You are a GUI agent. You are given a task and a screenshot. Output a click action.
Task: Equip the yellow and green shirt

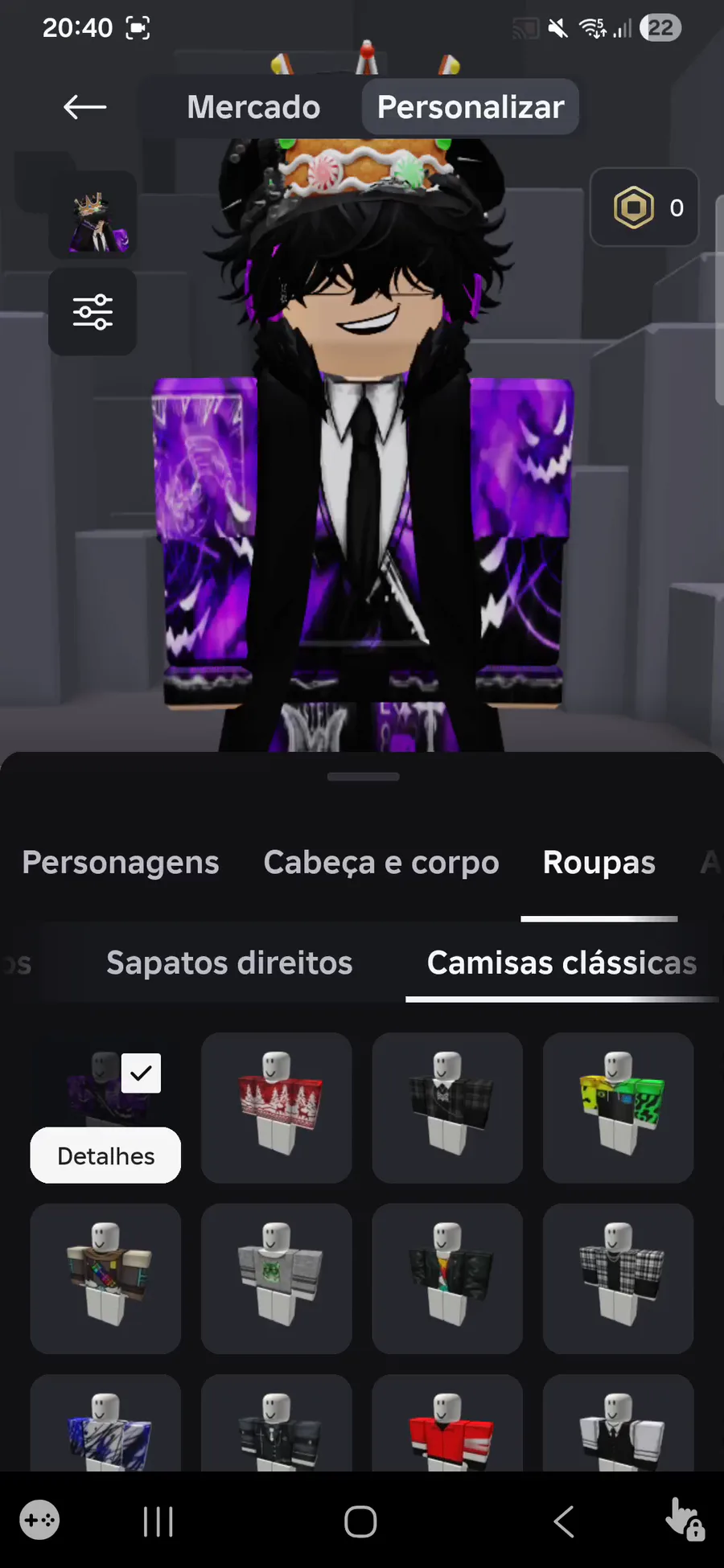point(619,1107)
